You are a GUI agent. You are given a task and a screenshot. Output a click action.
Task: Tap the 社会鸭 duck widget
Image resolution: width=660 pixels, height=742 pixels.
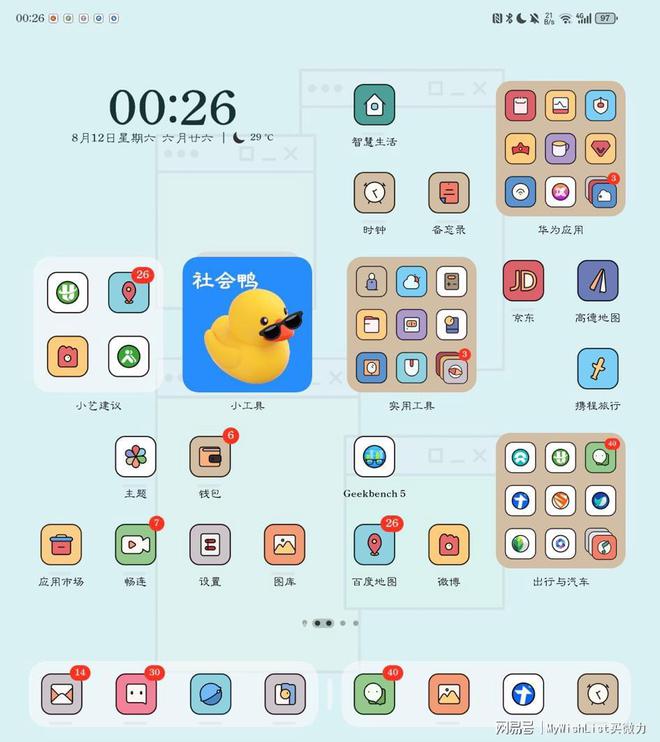pyautogui.click(x=247, y=325)
